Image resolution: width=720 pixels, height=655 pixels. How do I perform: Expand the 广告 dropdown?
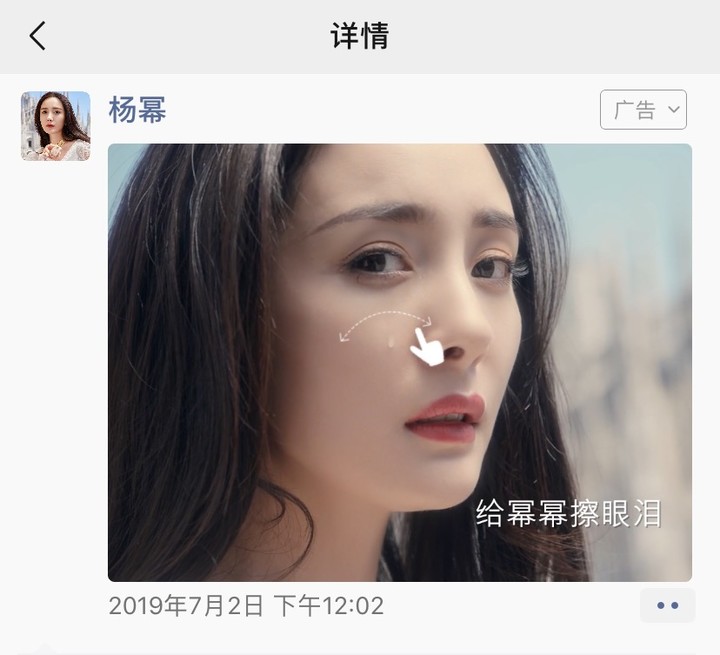[643, 110]
